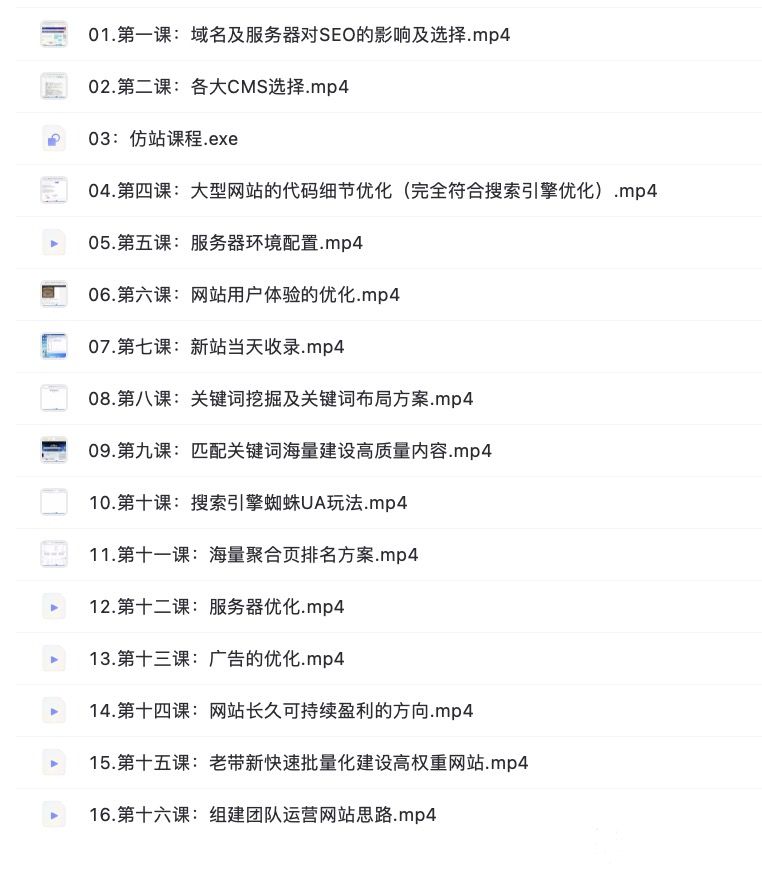Play 10.第十课 搜索引擎蜘蛛UA玩法.mp4
The image size is (762, 876).
point(247,503)
